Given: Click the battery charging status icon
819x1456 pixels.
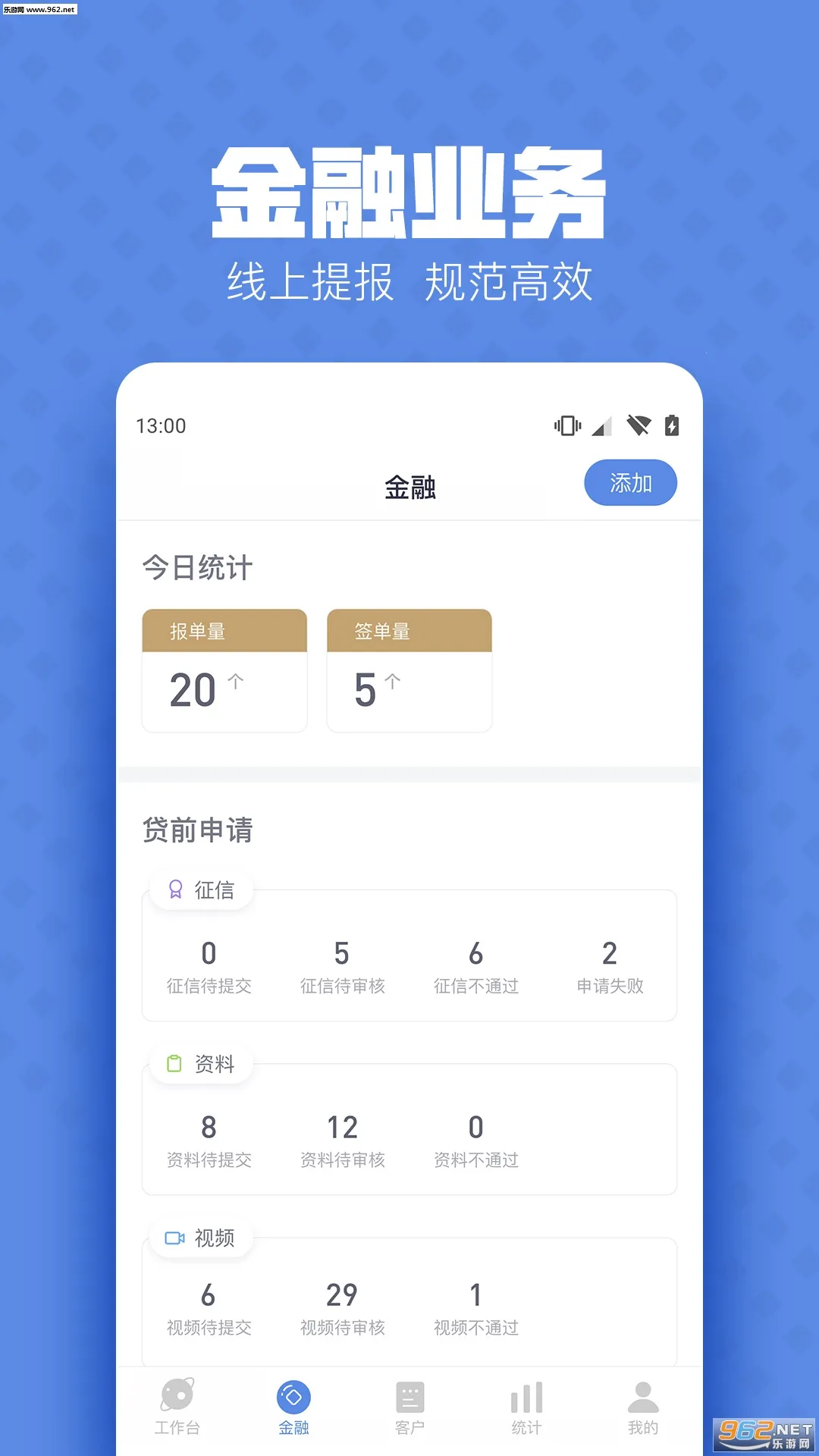Looking at the screenshot, I should (x=673, y=426).
